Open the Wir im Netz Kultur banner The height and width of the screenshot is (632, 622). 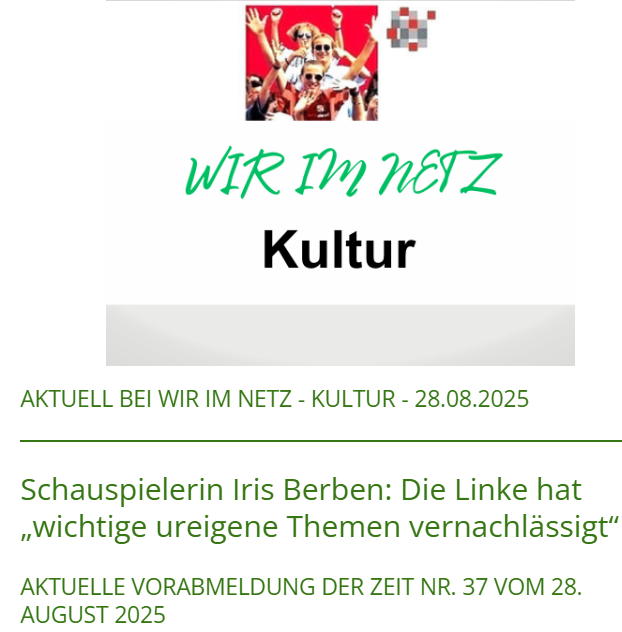click(340, 185)
